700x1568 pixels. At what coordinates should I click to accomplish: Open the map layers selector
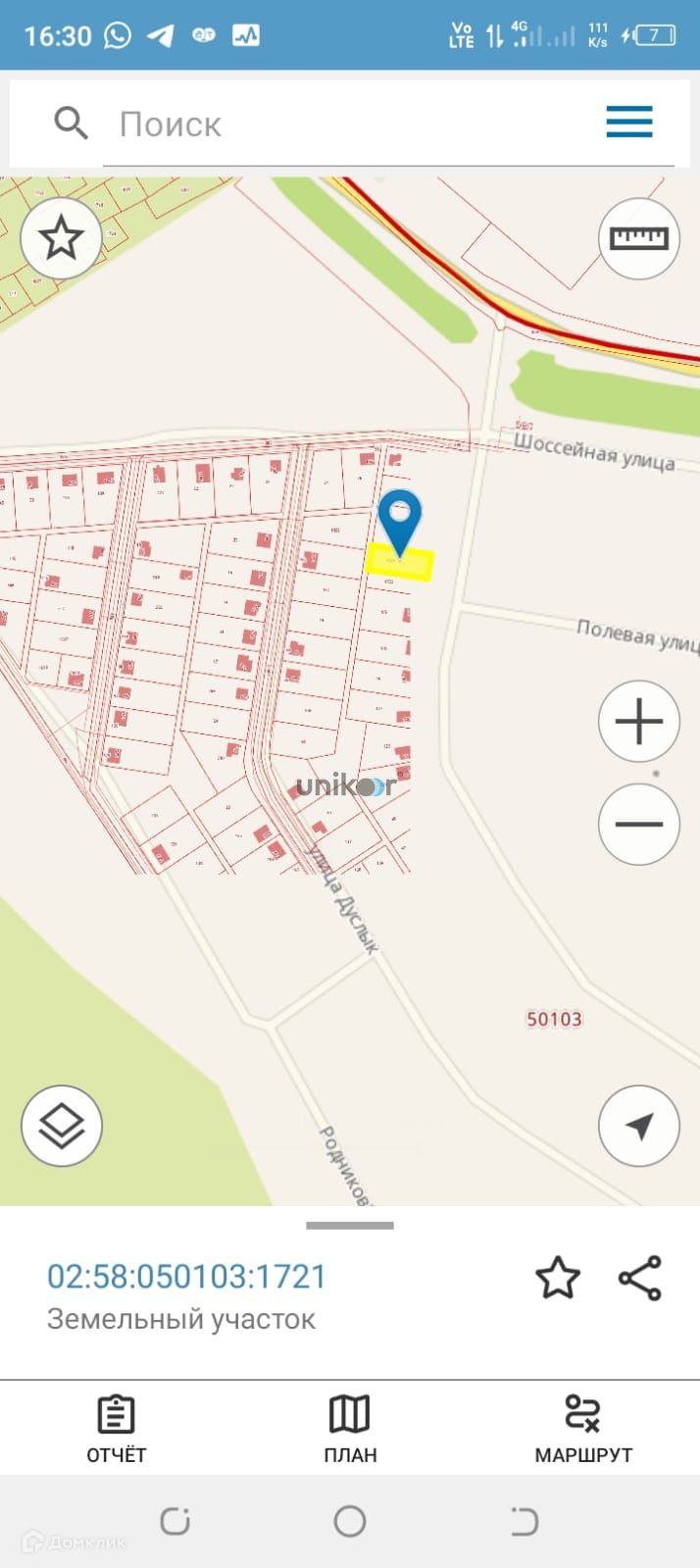pyautogui.click(x=61, y=1126)
